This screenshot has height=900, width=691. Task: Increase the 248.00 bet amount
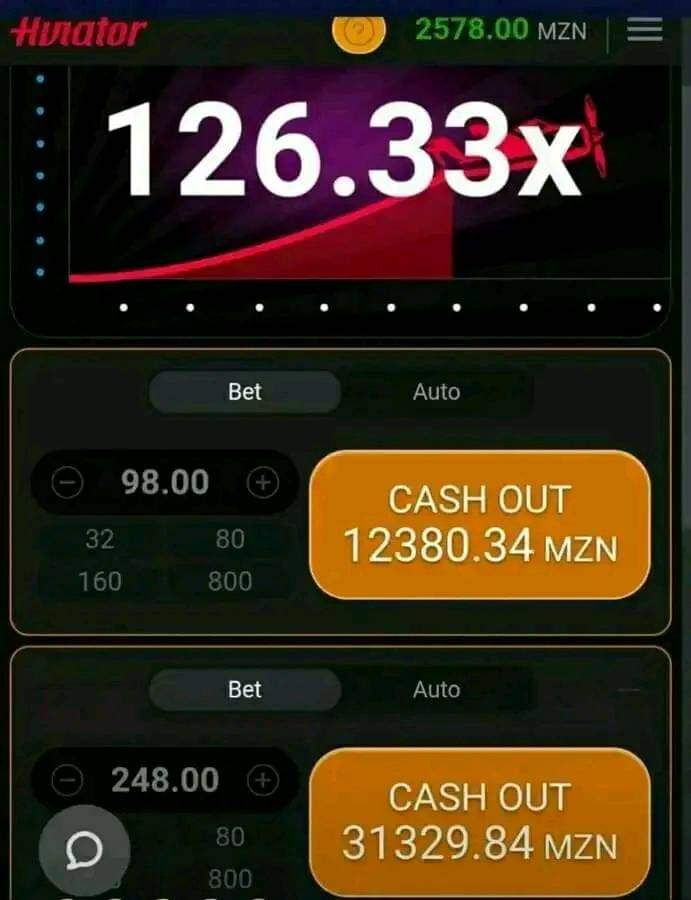point(262,781)
